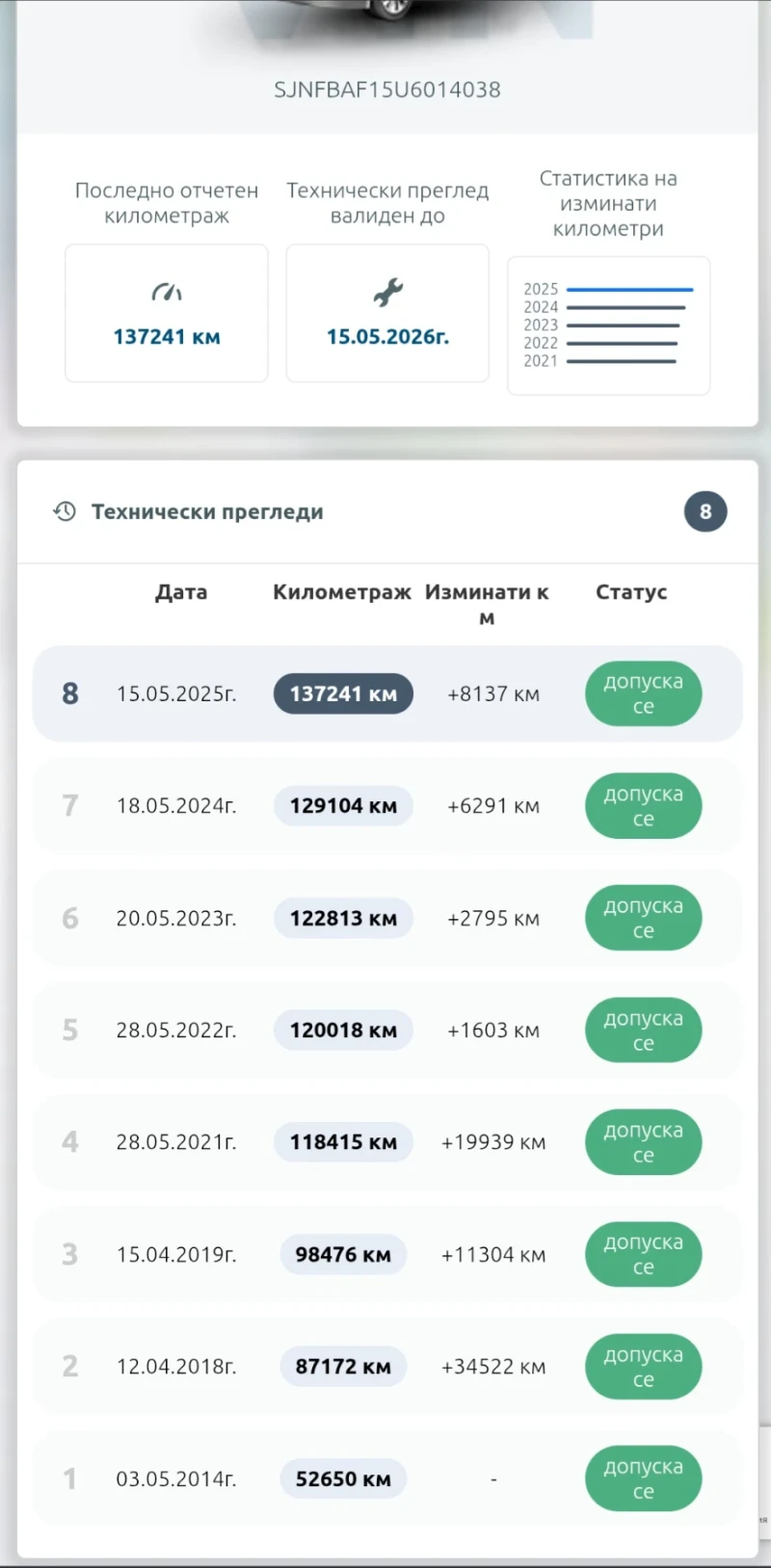This screenshot has width=771, height=1568.
Task: Open the kilometre statistics by year card
Action: 608,325
